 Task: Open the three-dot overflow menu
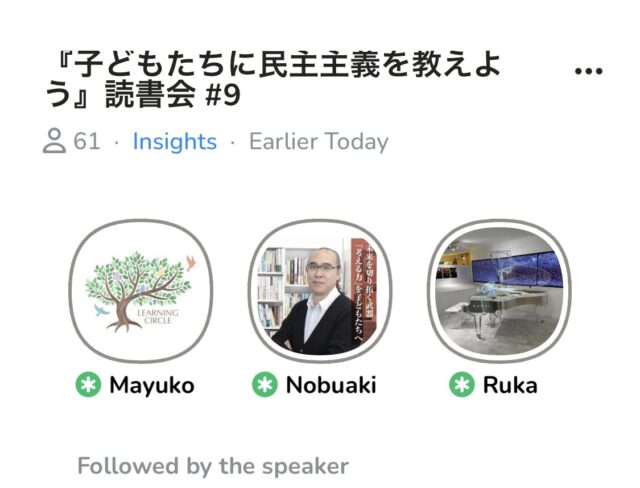click(591, 71)
